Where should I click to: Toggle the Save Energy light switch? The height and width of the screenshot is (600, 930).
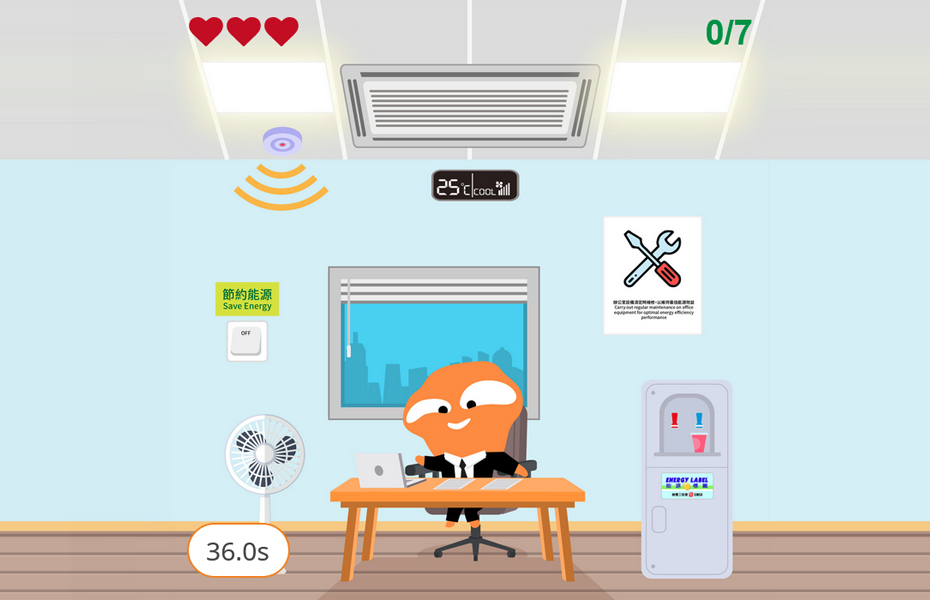(246, 341)
